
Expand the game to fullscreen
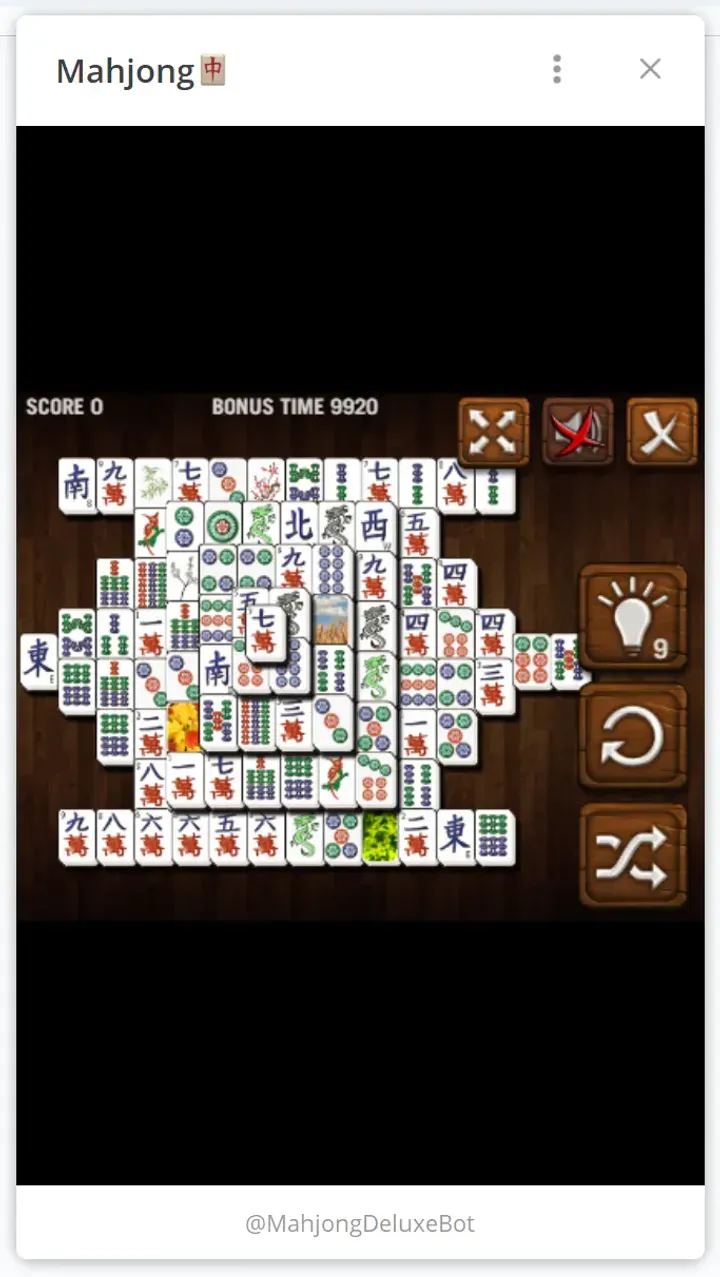click(x=494, y=432)
